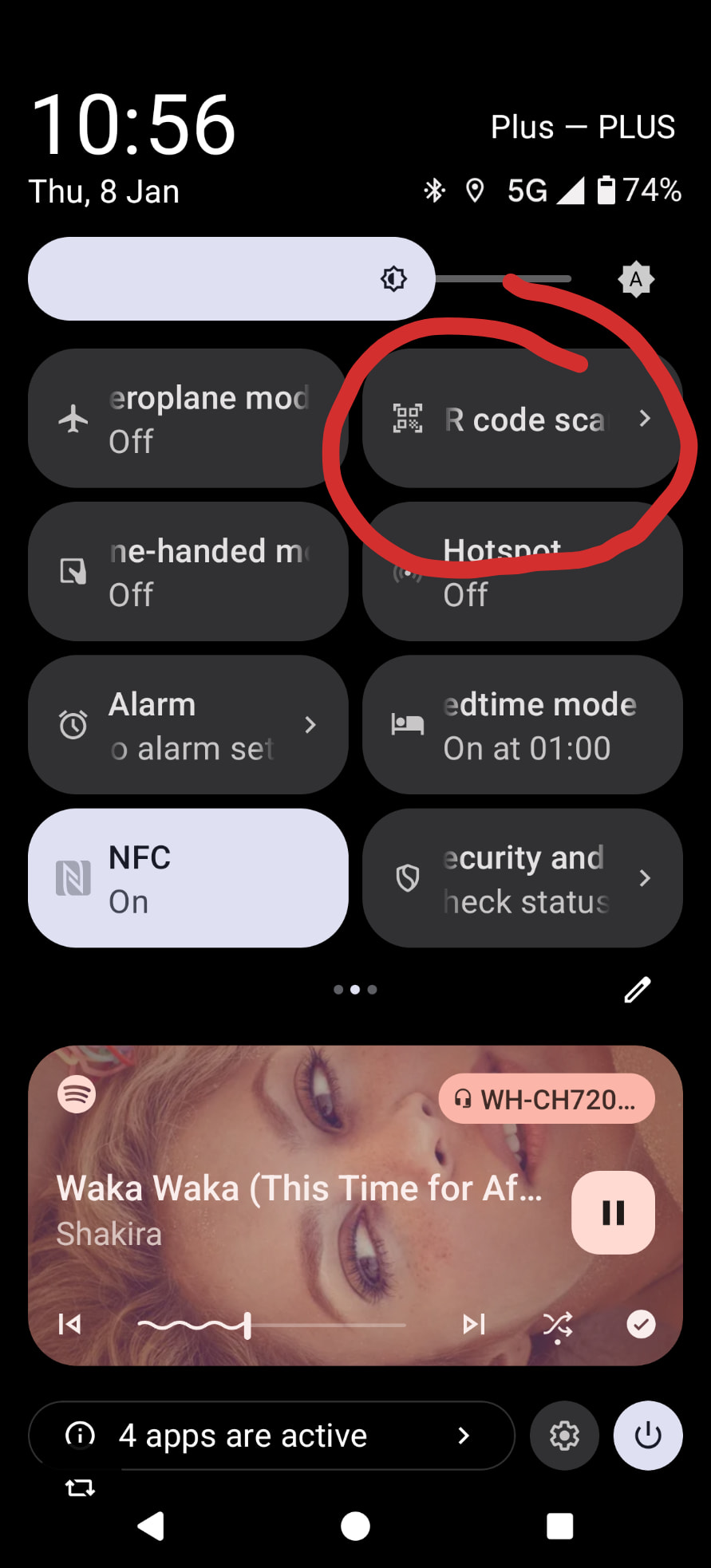Turn off NFC tile
Viewport: 711px width, 1568px height.
point(188,878)
